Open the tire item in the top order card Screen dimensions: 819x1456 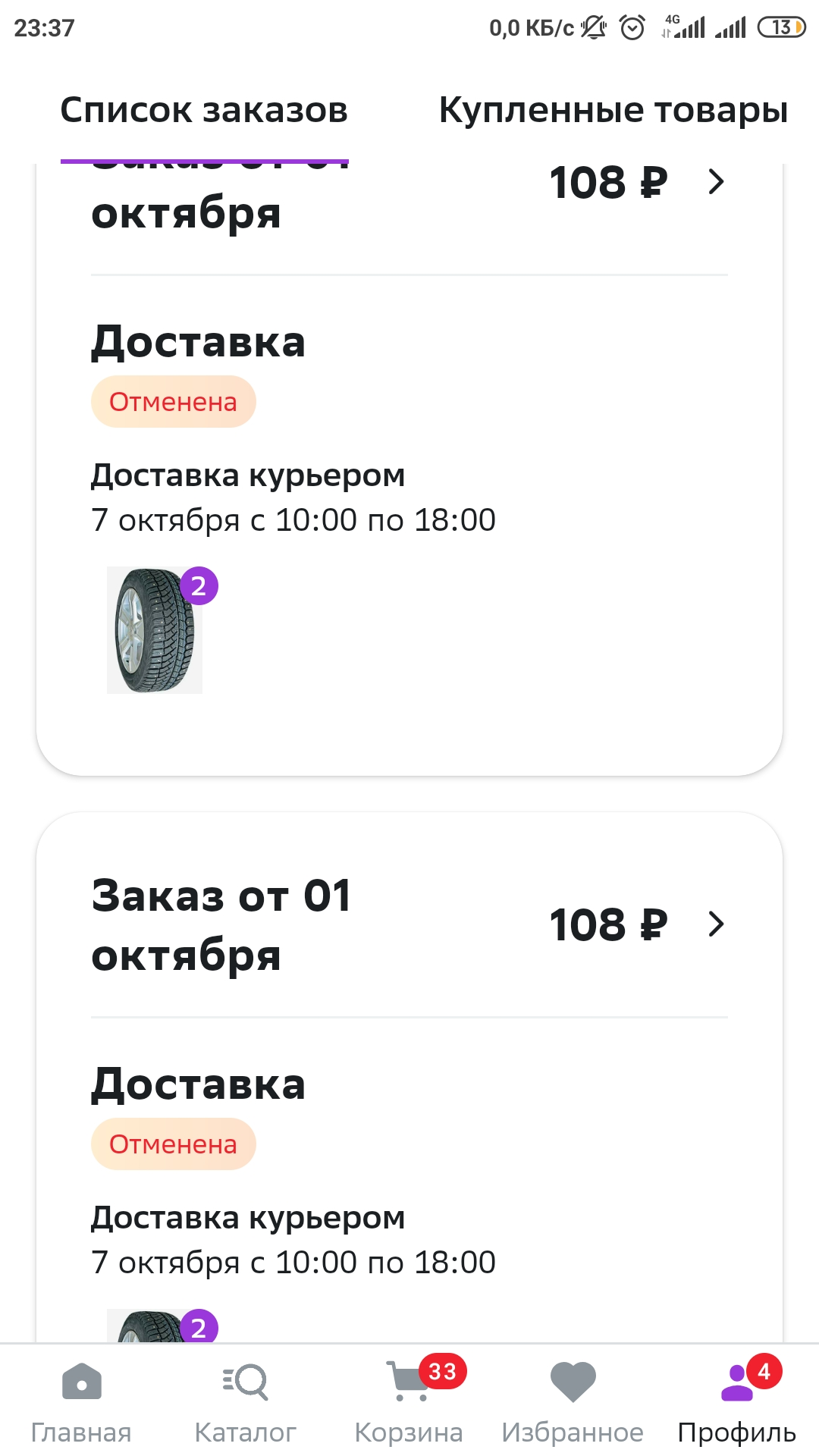(155, 630)
